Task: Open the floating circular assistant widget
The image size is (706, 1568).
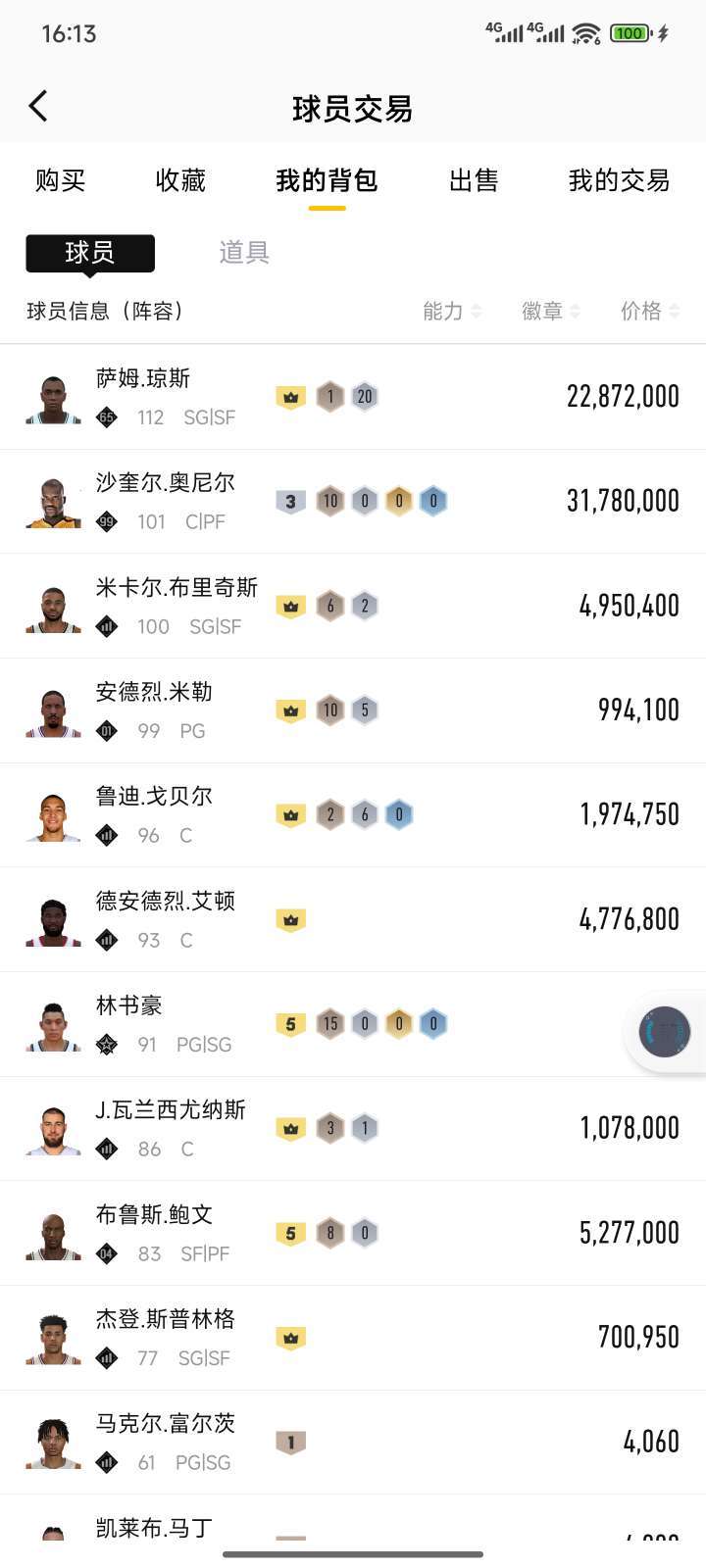Action: (663, 1032)
